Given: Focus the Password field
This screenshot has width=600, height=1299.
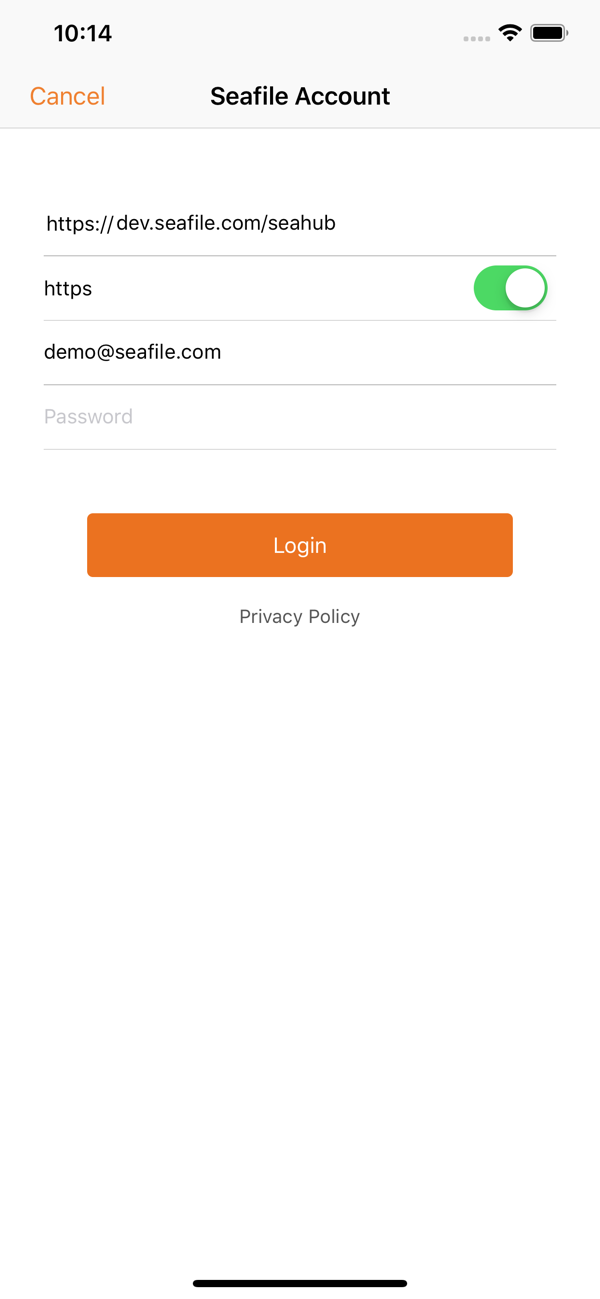Looking at the screenshot, I should point(300,417).
